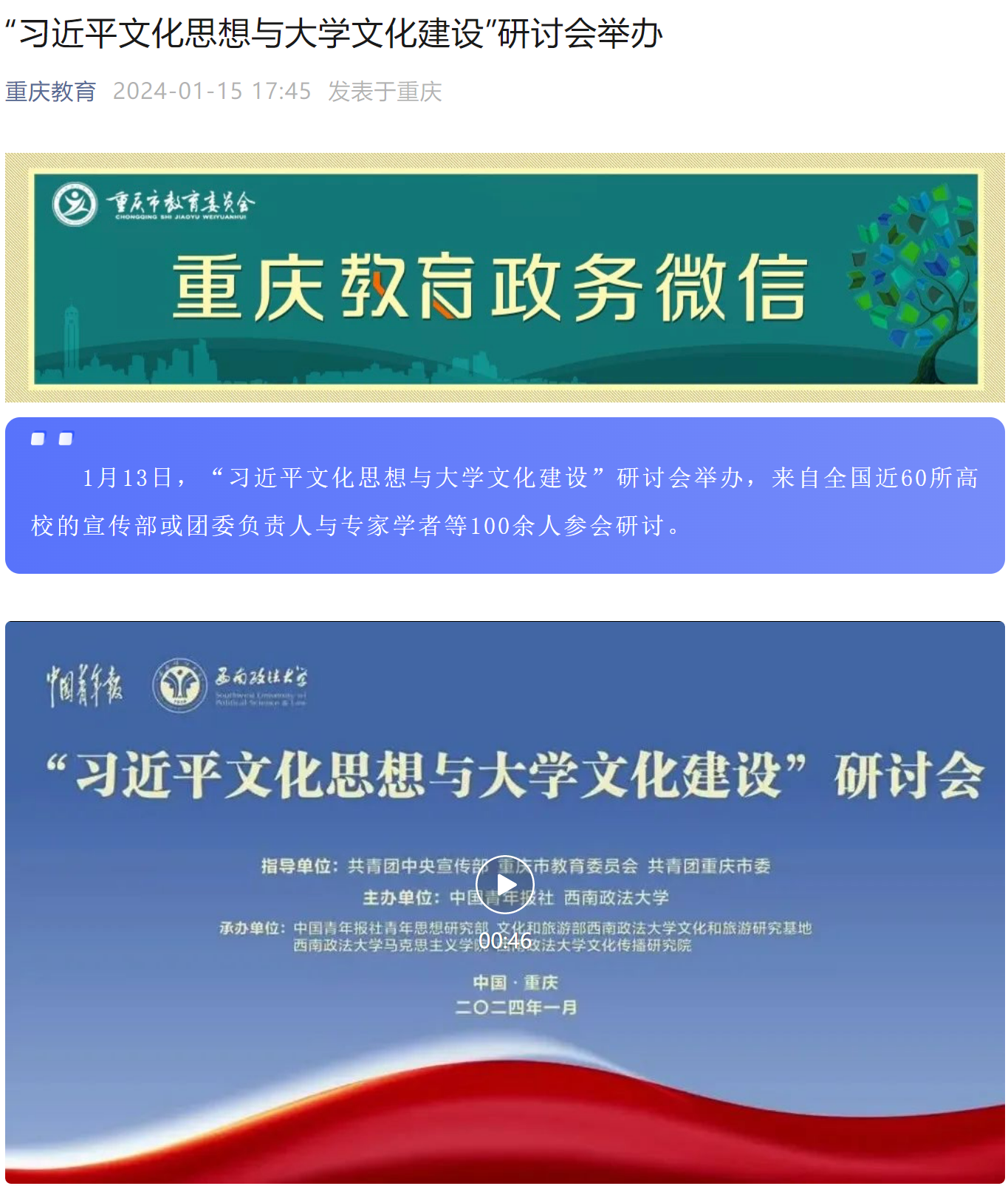Play the 00:46 seminar video

coord(505,884)
